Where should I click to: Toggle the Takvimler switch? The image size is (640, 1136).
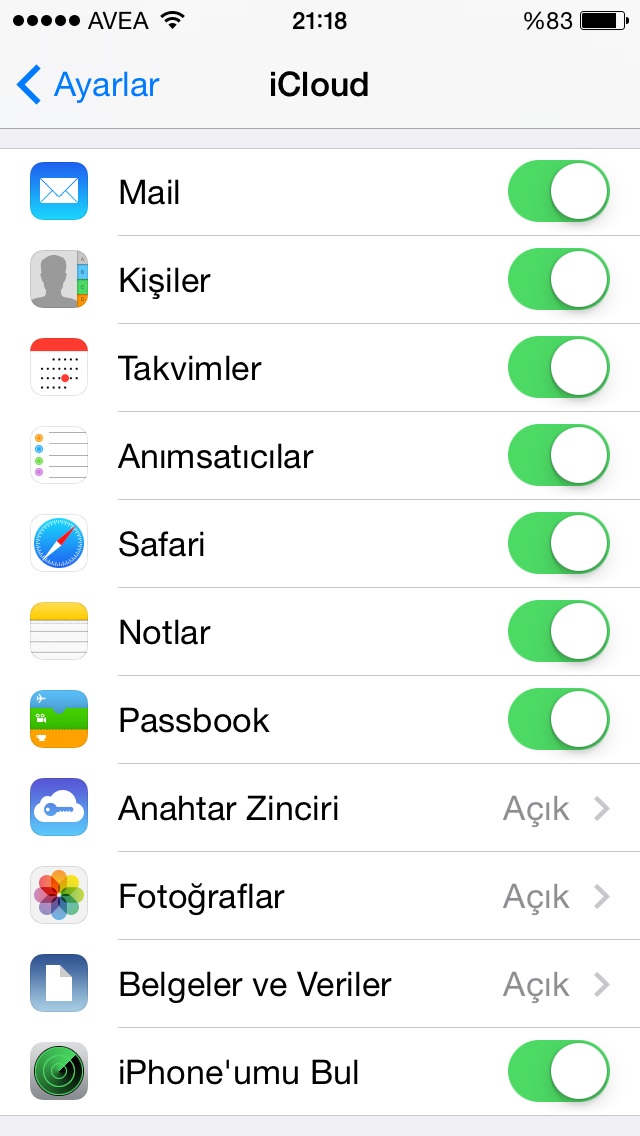coord(559,367)
